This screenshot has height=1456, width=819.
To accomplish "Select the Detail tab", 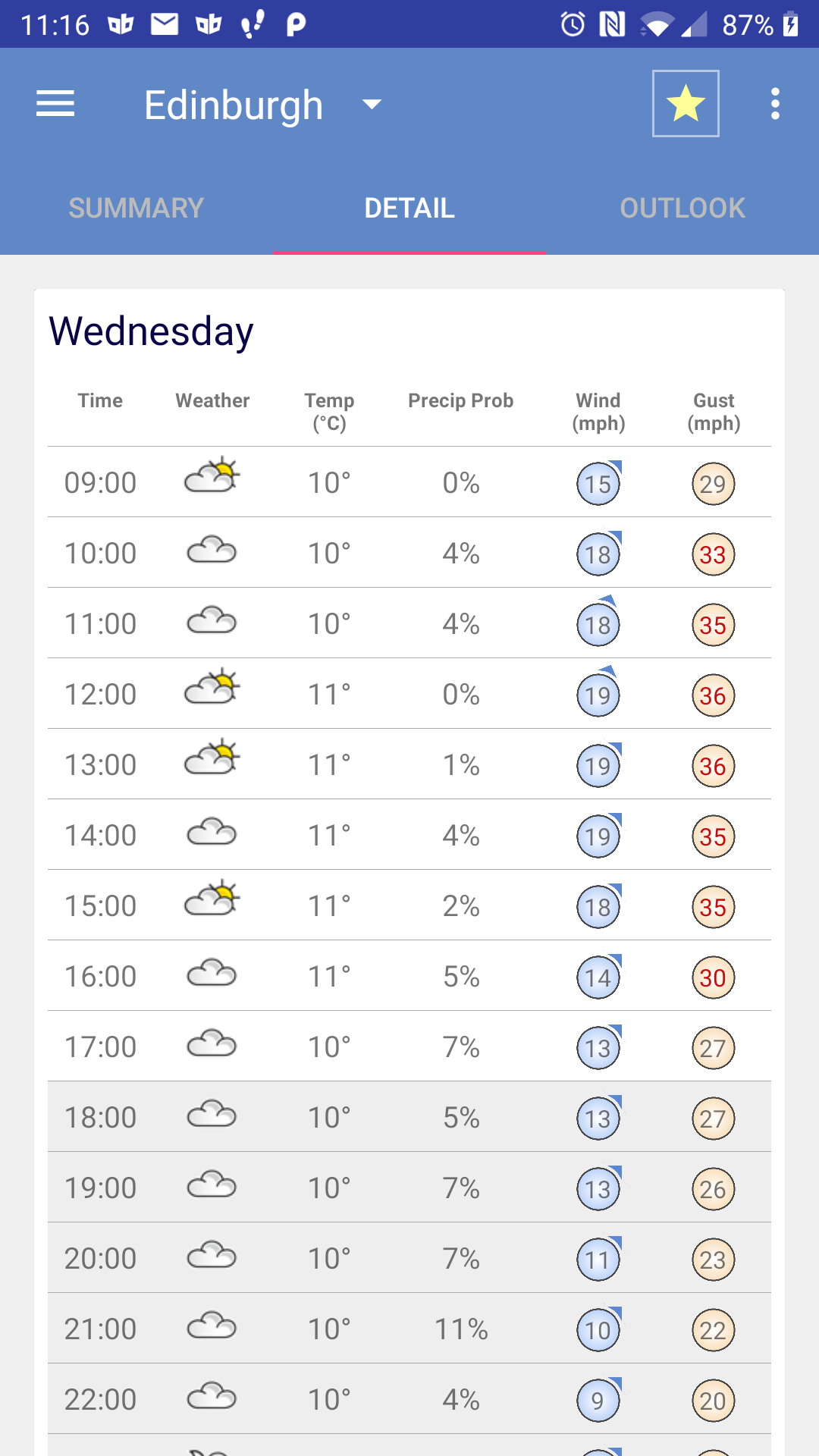I will pos(409,208).
